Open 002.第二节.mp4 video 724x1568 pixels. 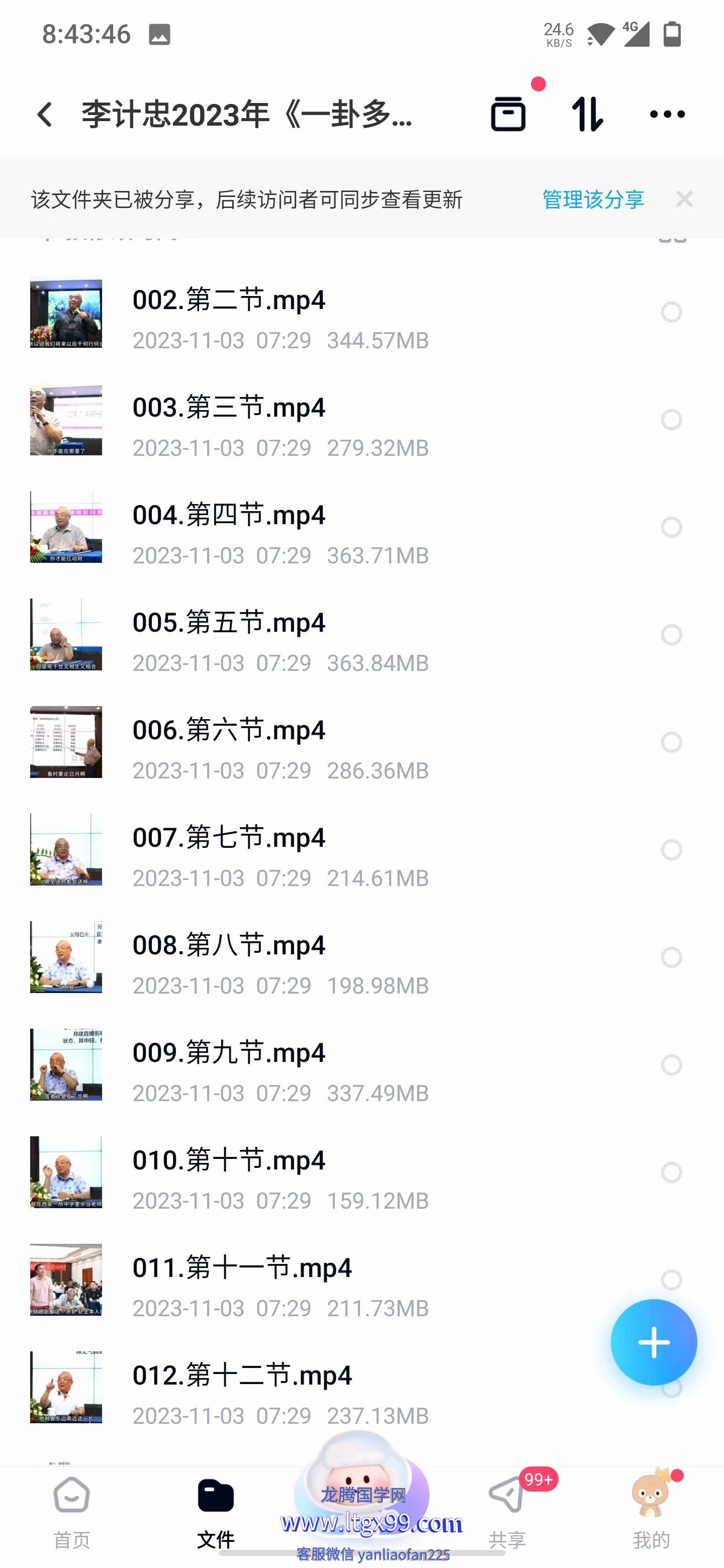229,301
